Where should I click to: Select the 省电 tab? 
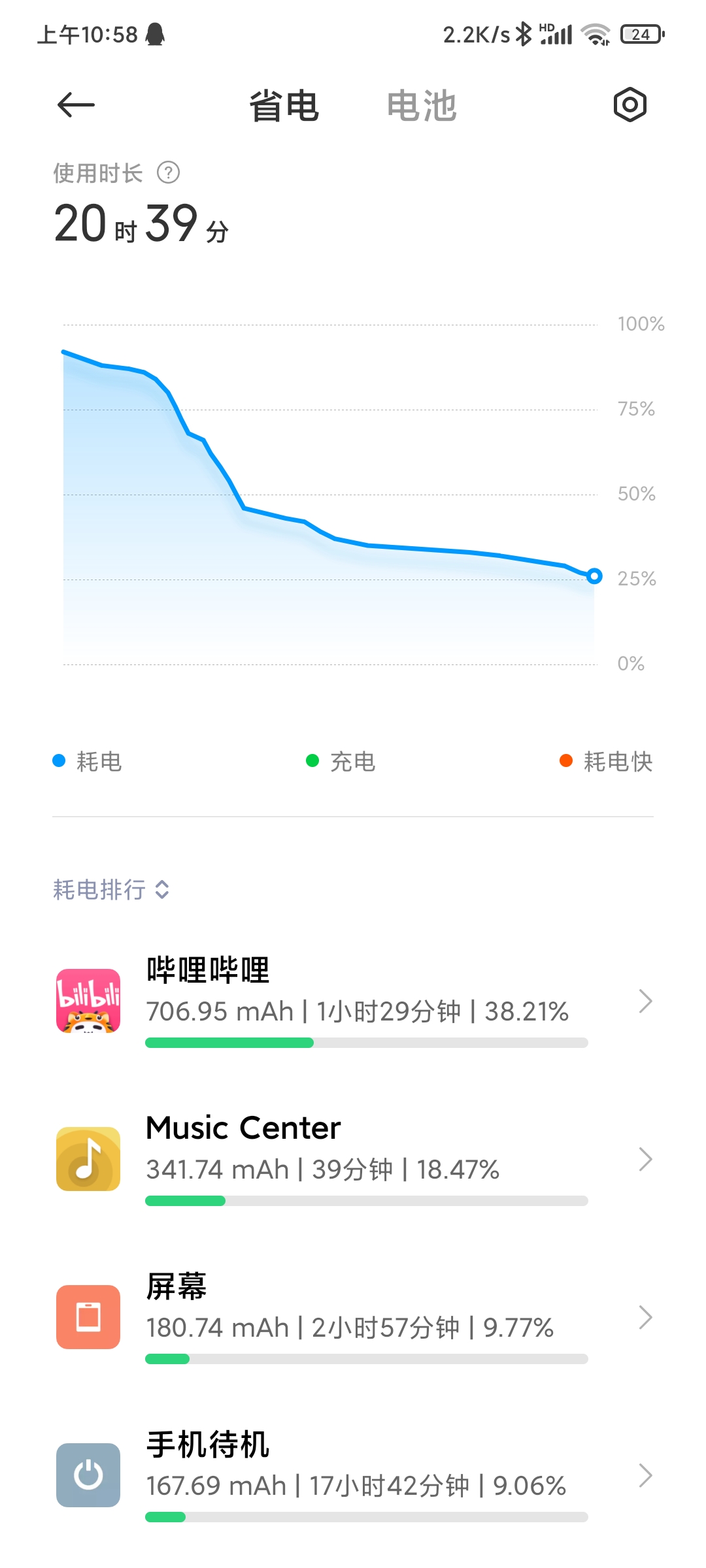coord(284,106)
